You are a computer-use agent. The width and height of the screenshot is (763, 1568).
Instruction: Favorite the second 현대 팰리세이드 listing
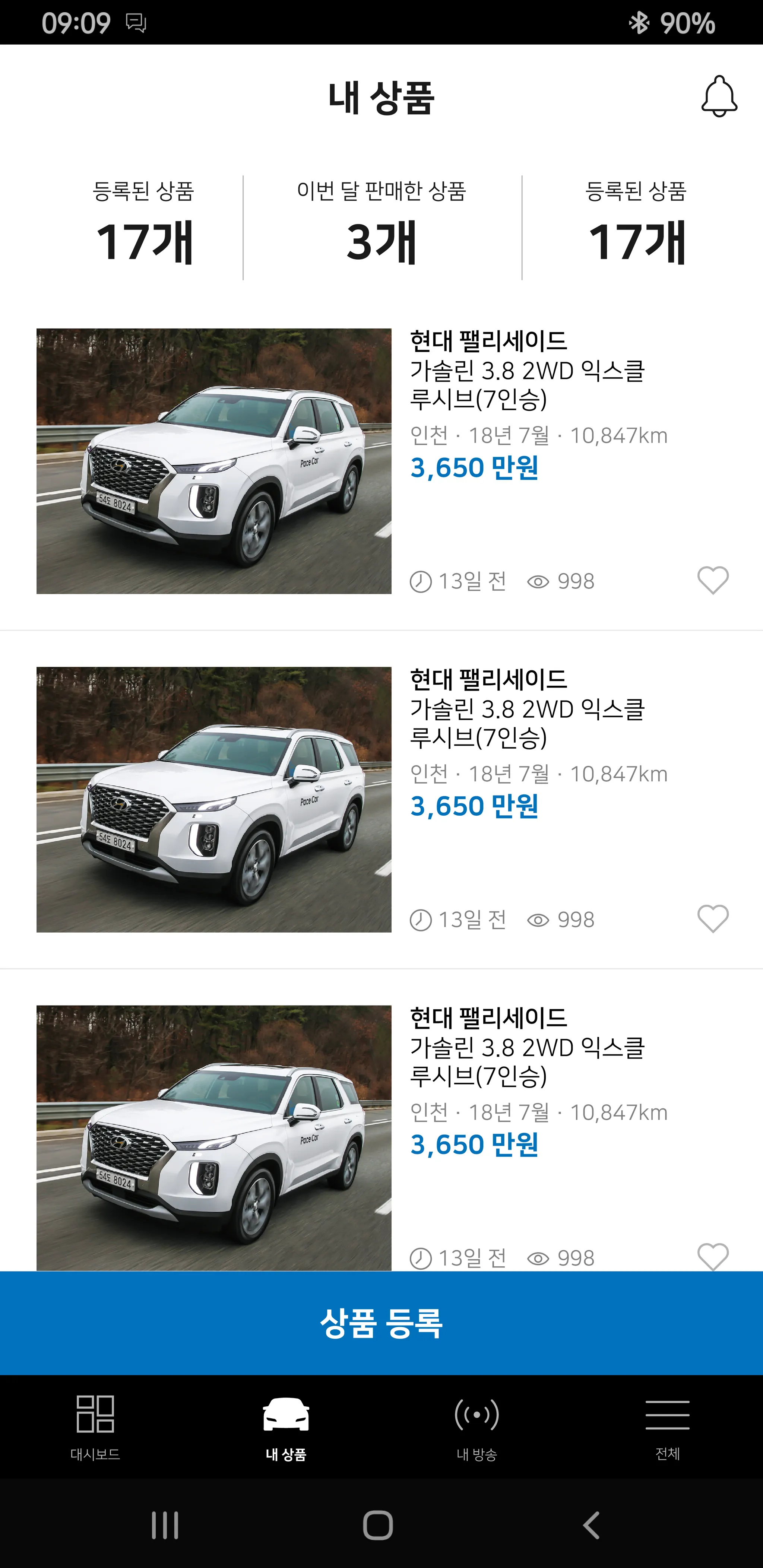(712, 918)
